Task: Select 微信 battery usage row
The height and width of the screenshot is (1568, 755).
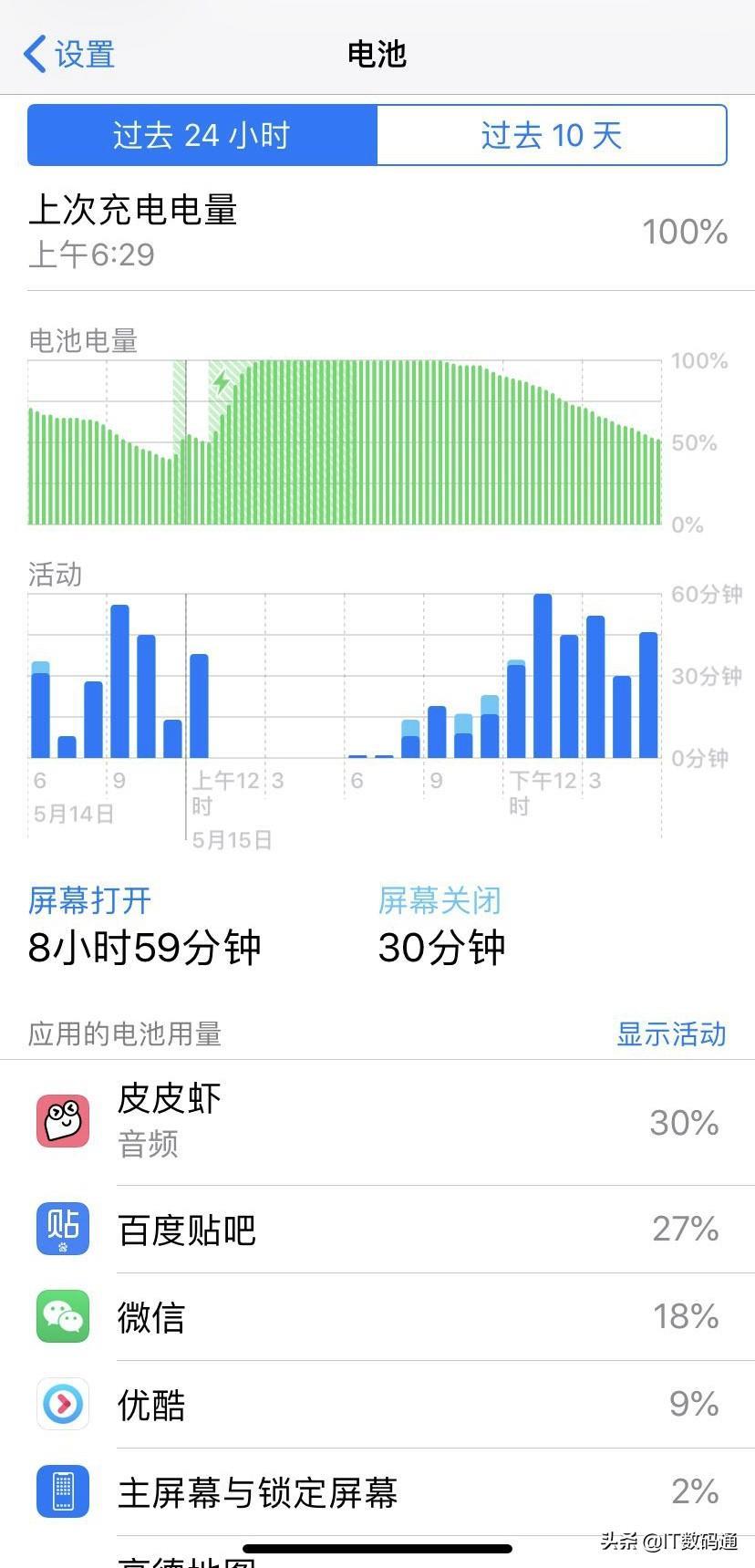Action: (377, 1316)
